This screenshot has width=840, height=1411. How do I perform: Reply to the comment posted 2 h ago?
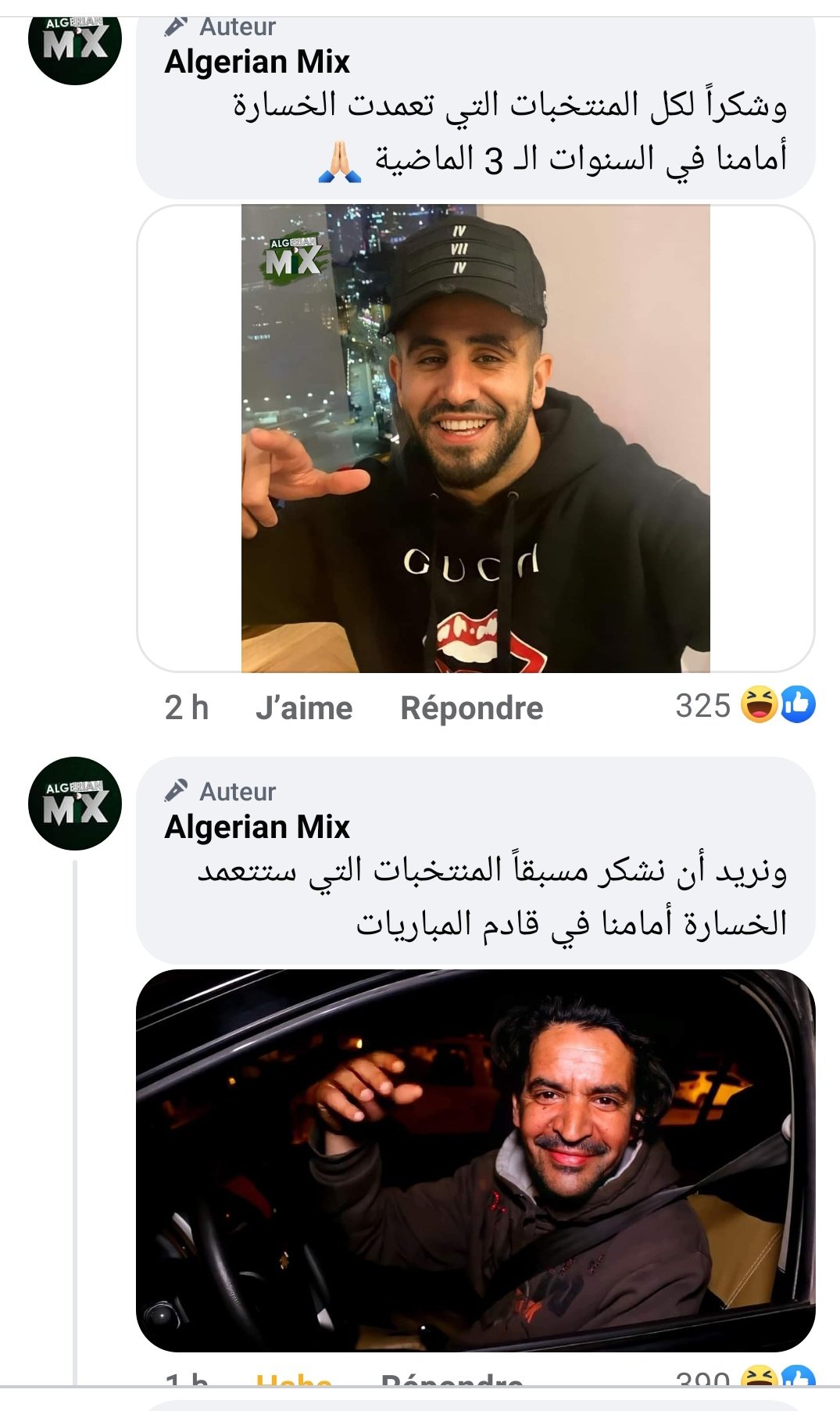point(471,708)
